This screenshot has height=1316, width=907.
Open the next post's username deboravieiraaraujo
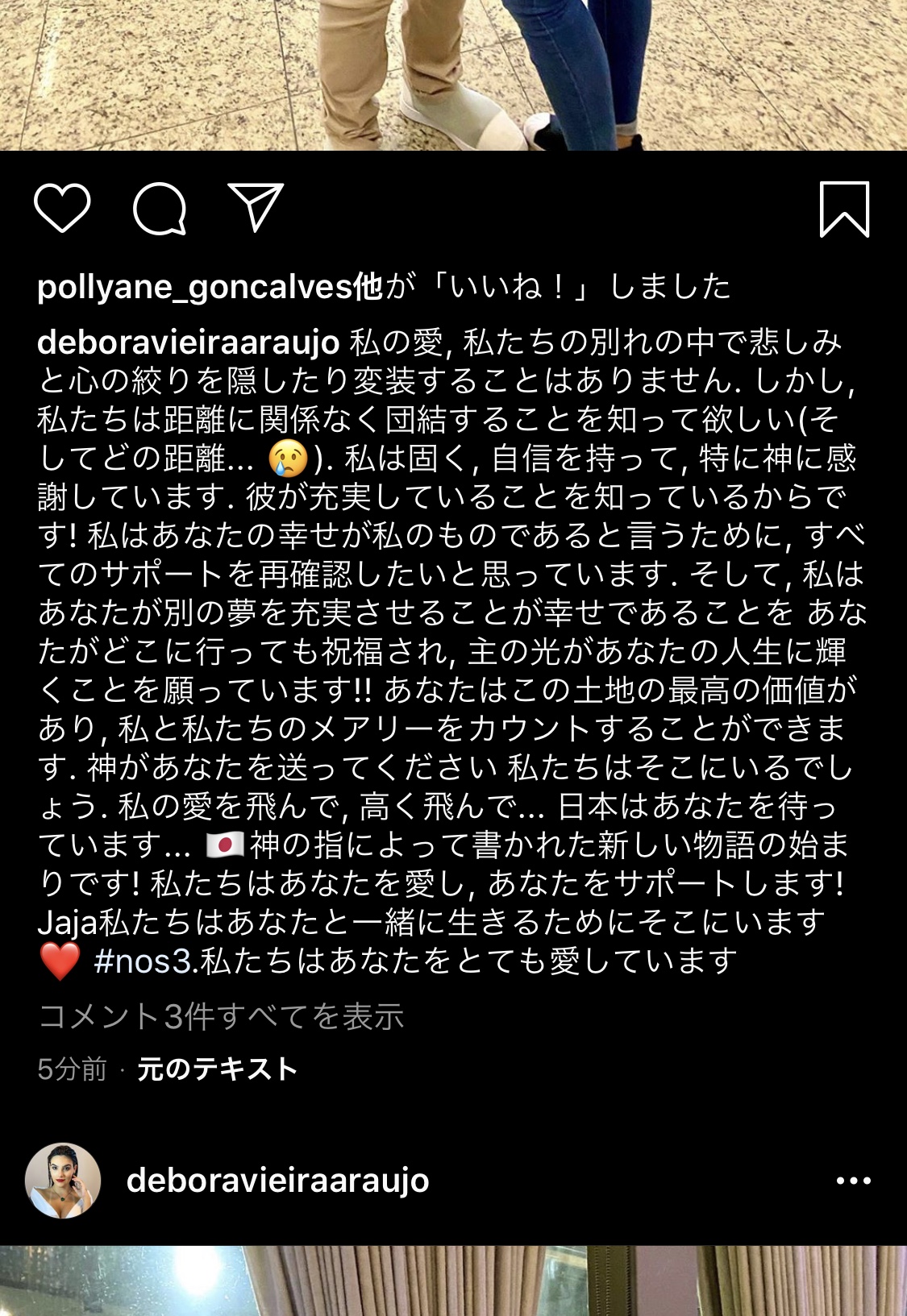[x=278, y=1181]
